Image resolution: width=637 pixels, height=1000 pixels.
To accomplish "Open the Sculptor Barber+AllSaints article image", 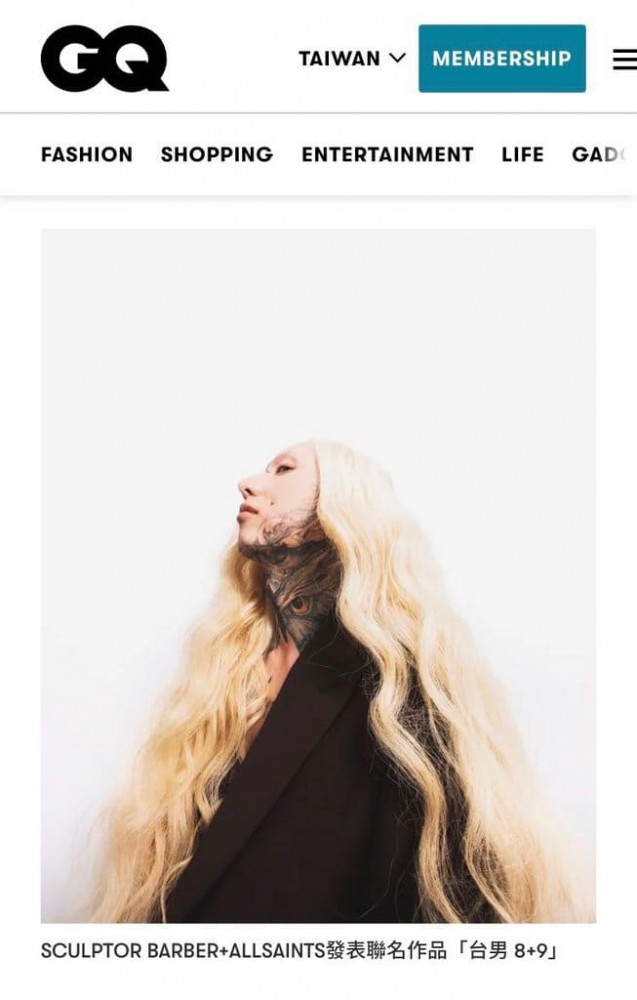I will click(x=318, y=575).
